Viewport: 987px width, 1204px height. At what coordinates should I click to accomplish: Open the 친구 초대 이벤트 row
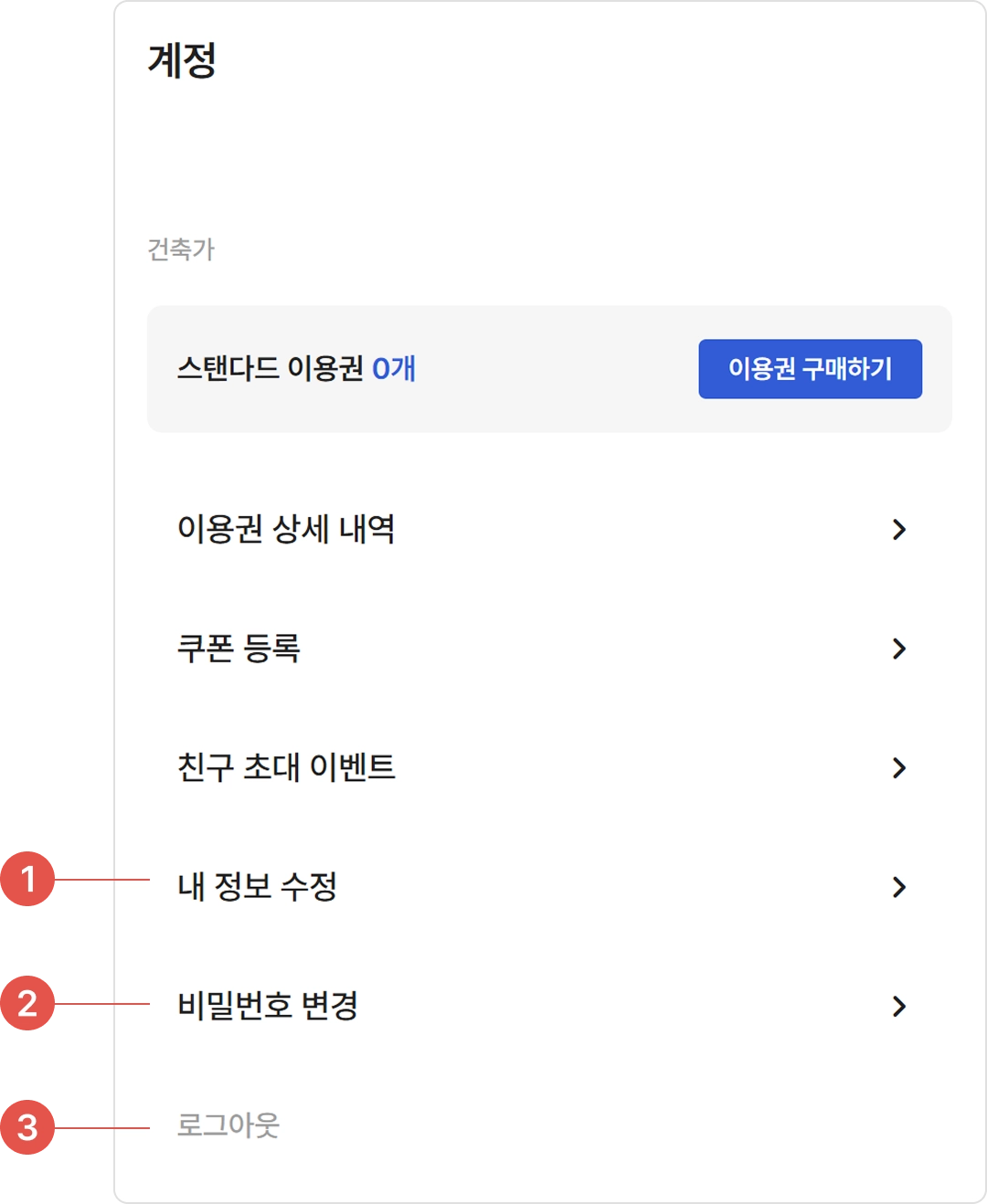coord(286,767)
